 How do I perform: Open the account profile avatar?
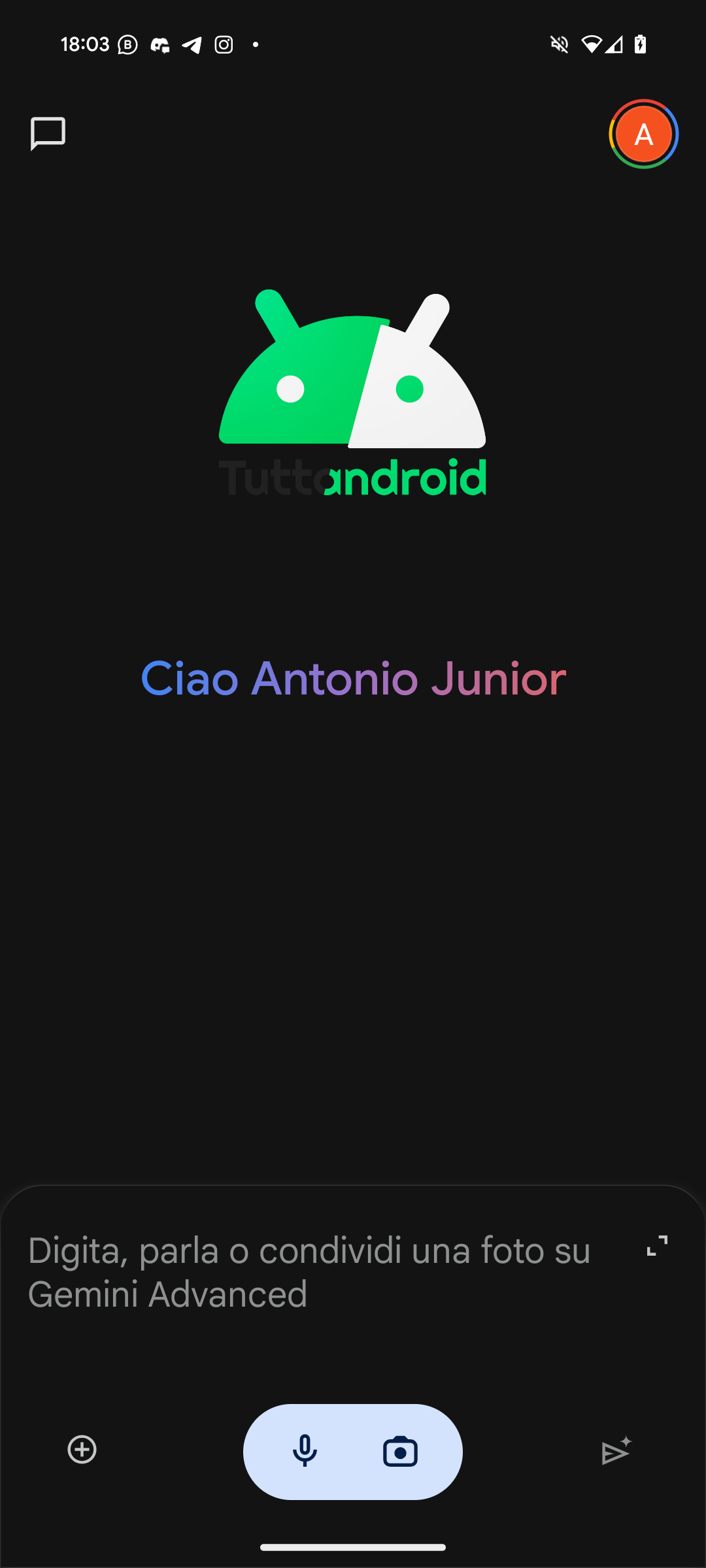(x=643, y=134)
